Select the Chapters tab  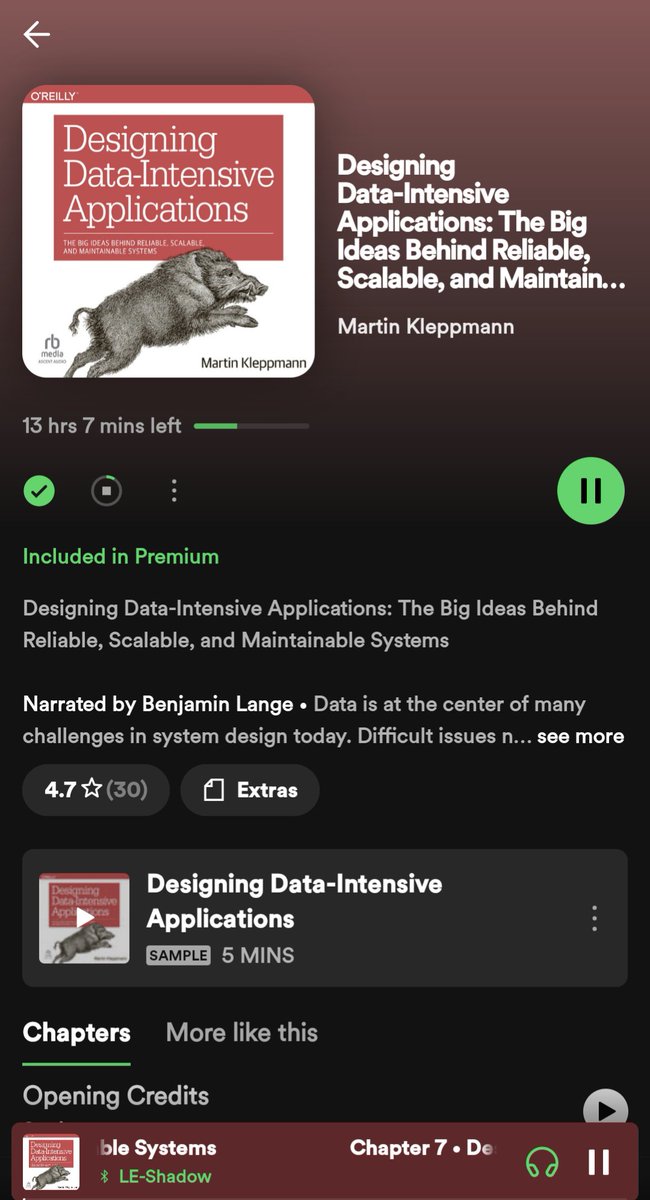click(77, 1032)
